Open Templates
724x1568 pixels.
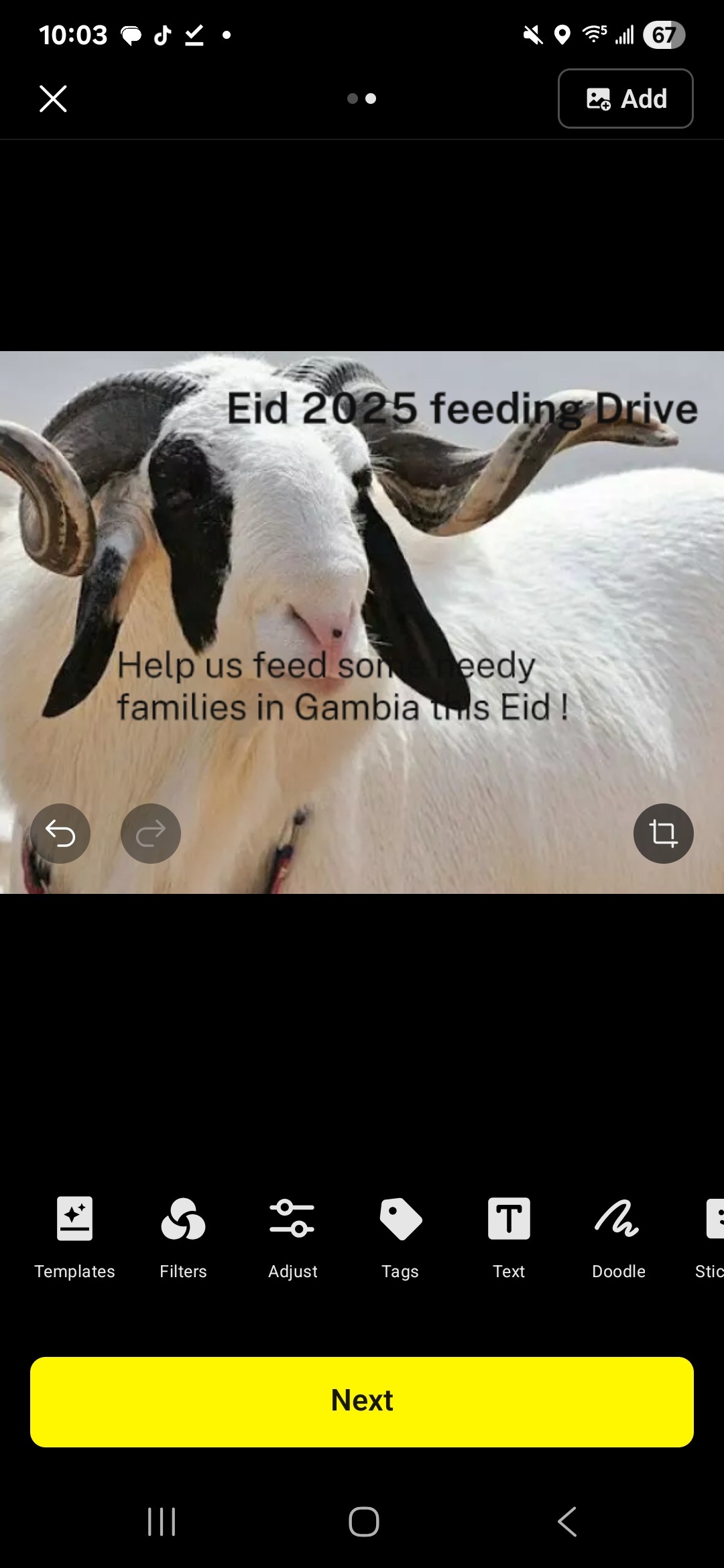tap(74, 1236)
